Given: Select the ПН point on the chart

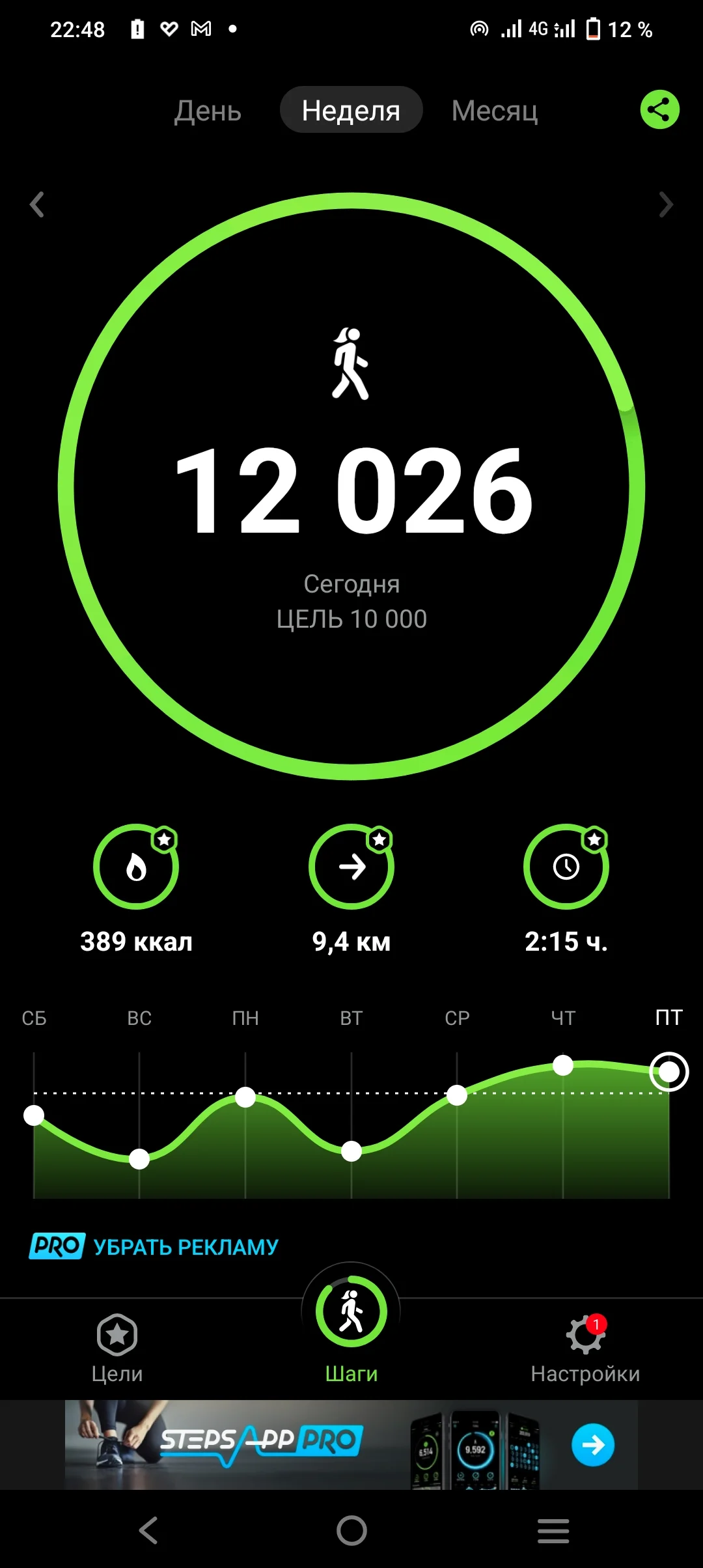Looking at the screenshot, I should tap(245, 1097).
